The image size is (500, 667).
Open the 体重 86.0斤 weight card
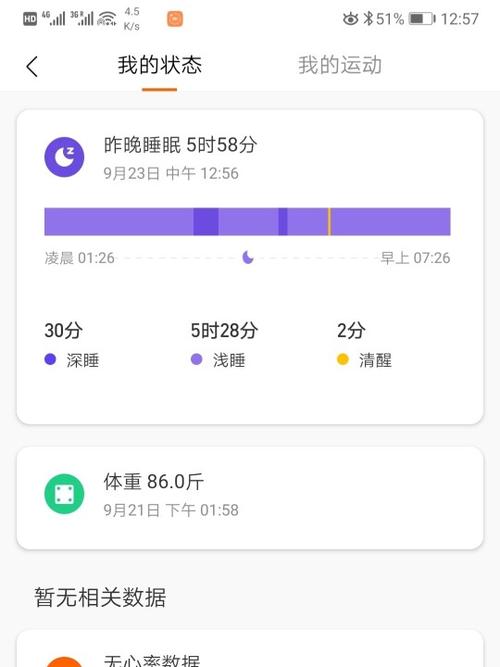[250, 498]
